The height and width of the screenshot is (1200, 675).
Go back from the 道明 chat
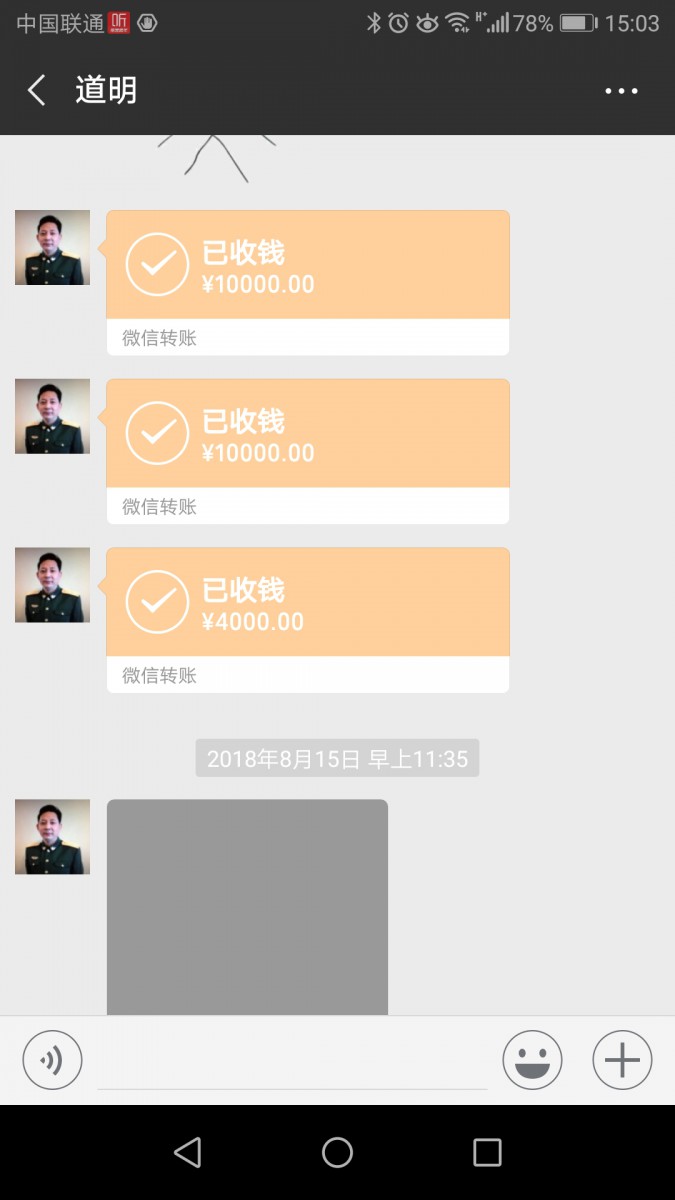point(37,91)
